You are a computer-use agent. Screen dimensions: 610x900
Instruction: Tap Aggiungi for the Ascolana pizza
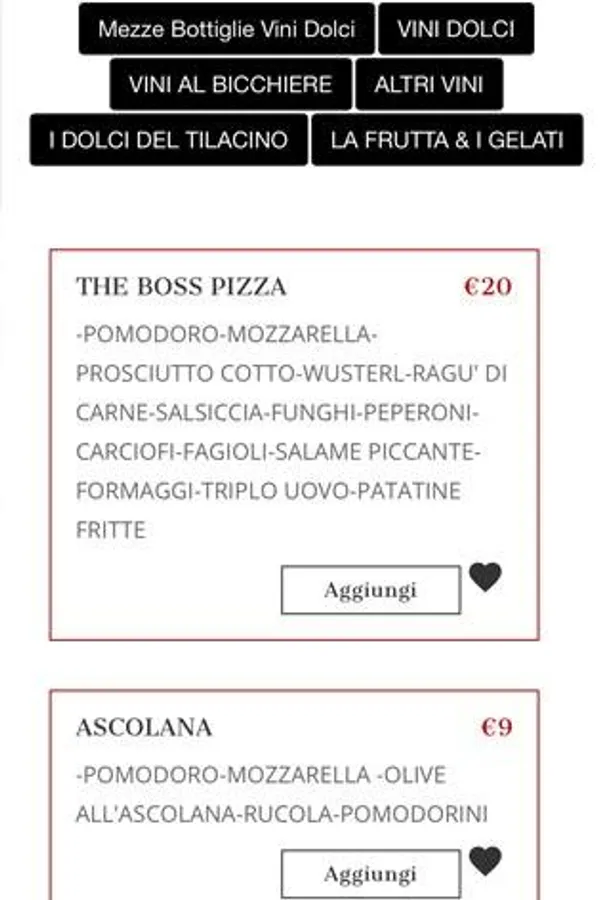point(371,874)
